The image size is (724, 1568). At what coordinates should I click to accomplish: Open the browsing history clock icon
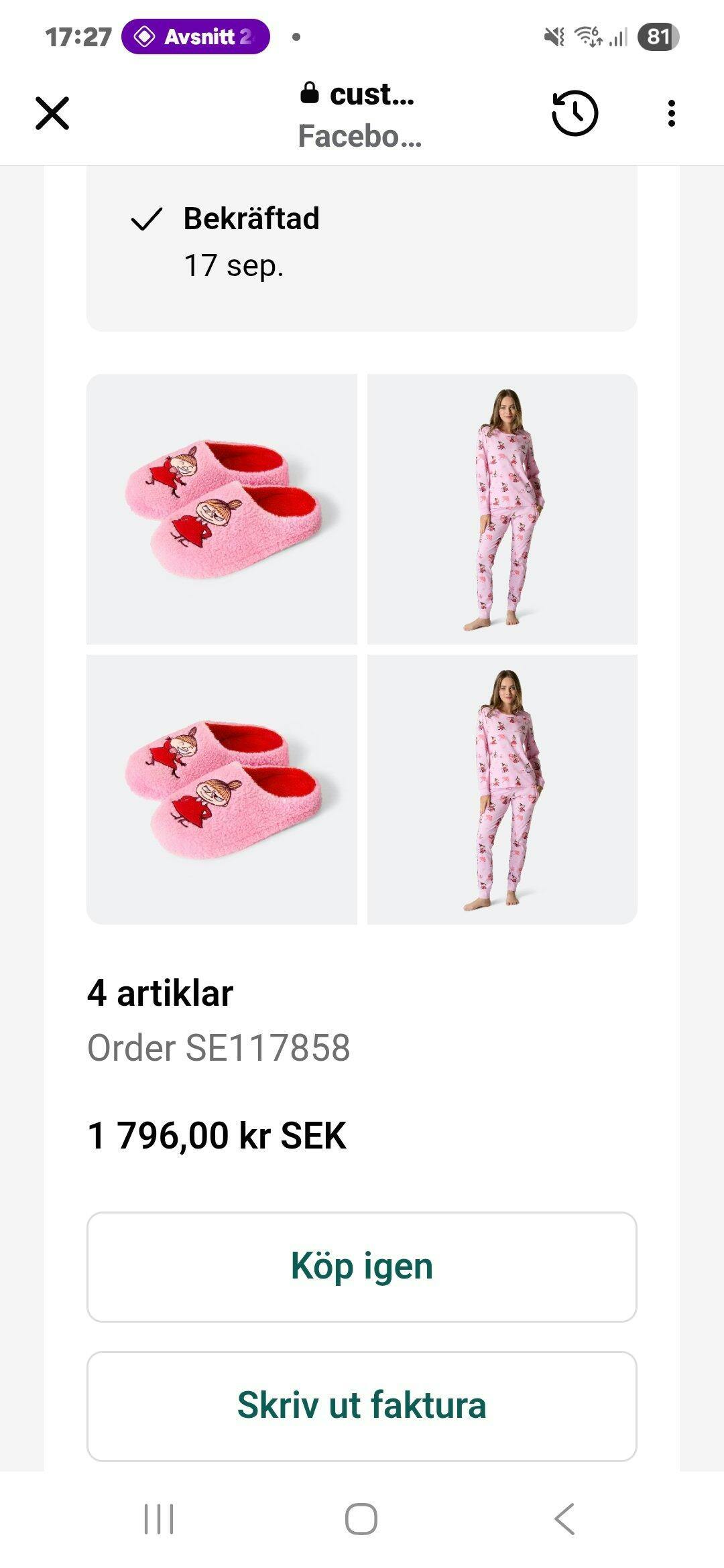coord(575,113)
